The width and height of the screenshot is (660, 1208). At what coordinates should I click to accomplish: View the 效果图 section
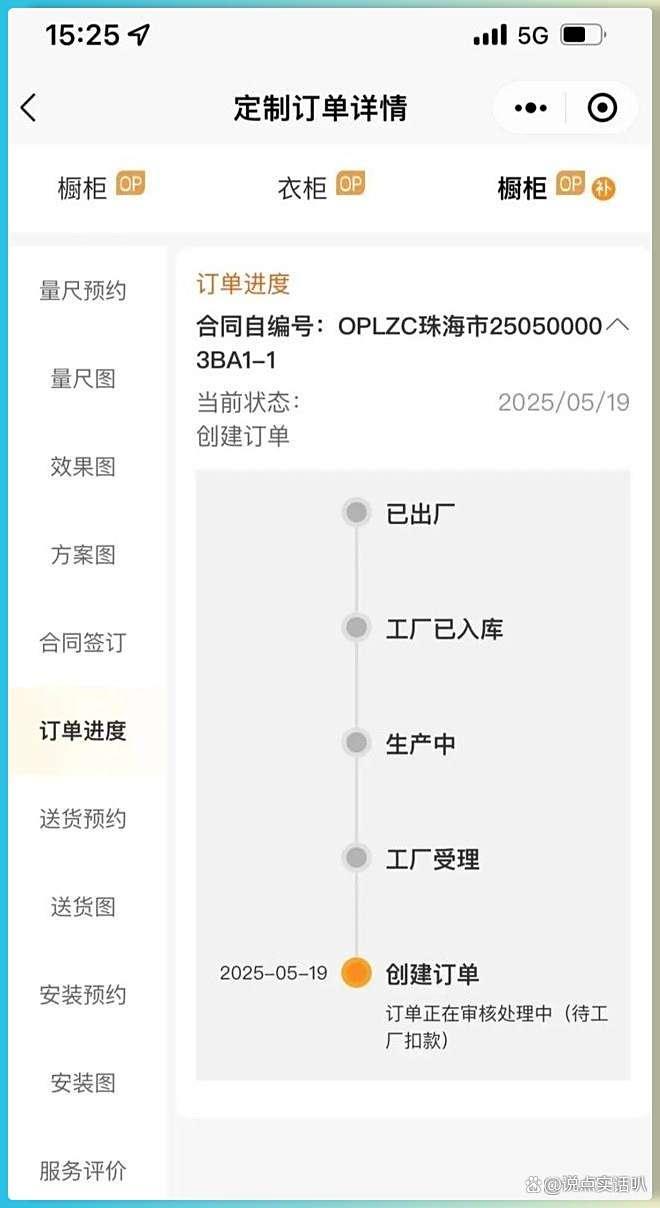tap(83, 467)
